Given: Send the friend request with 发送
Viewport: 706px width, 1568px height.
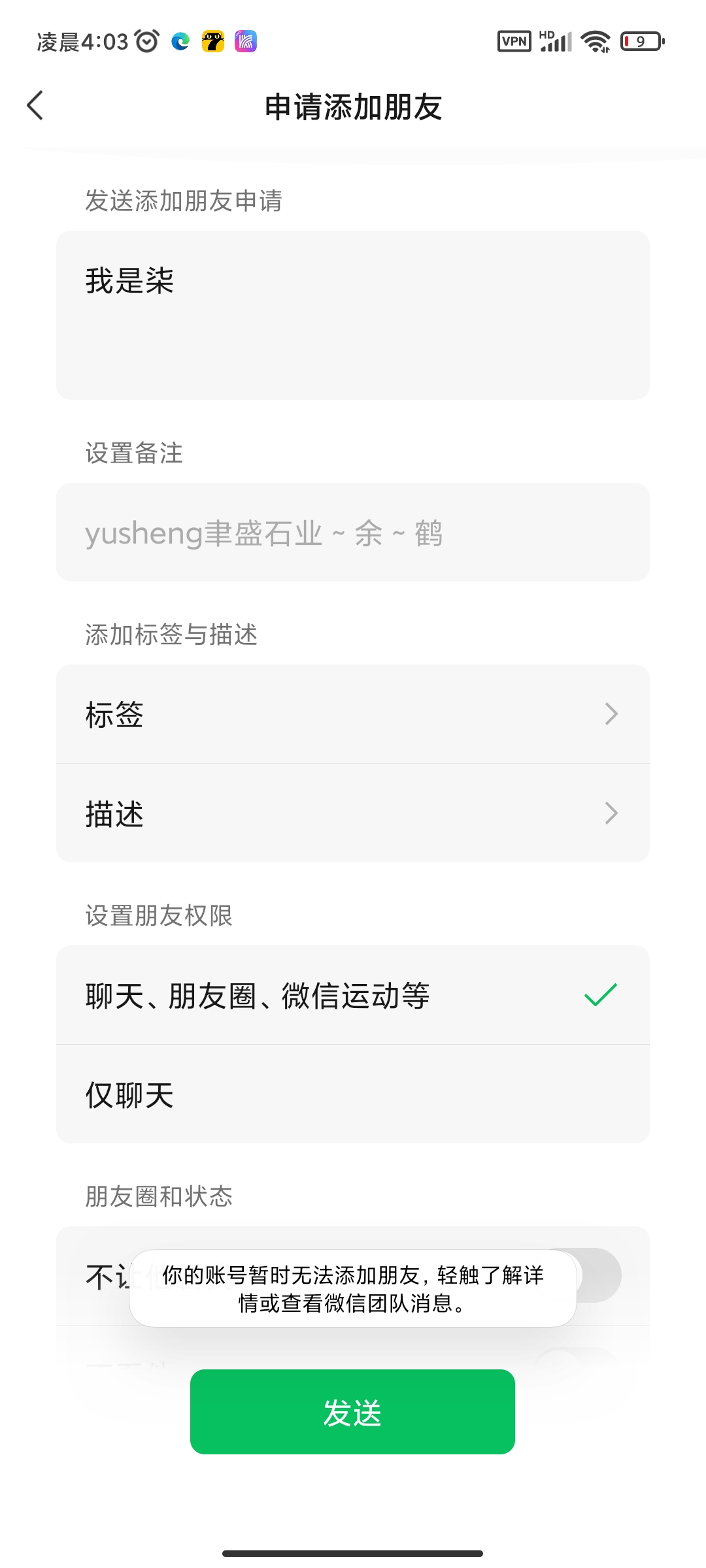Looking at the screenshot, I should tap(352, 1412).
